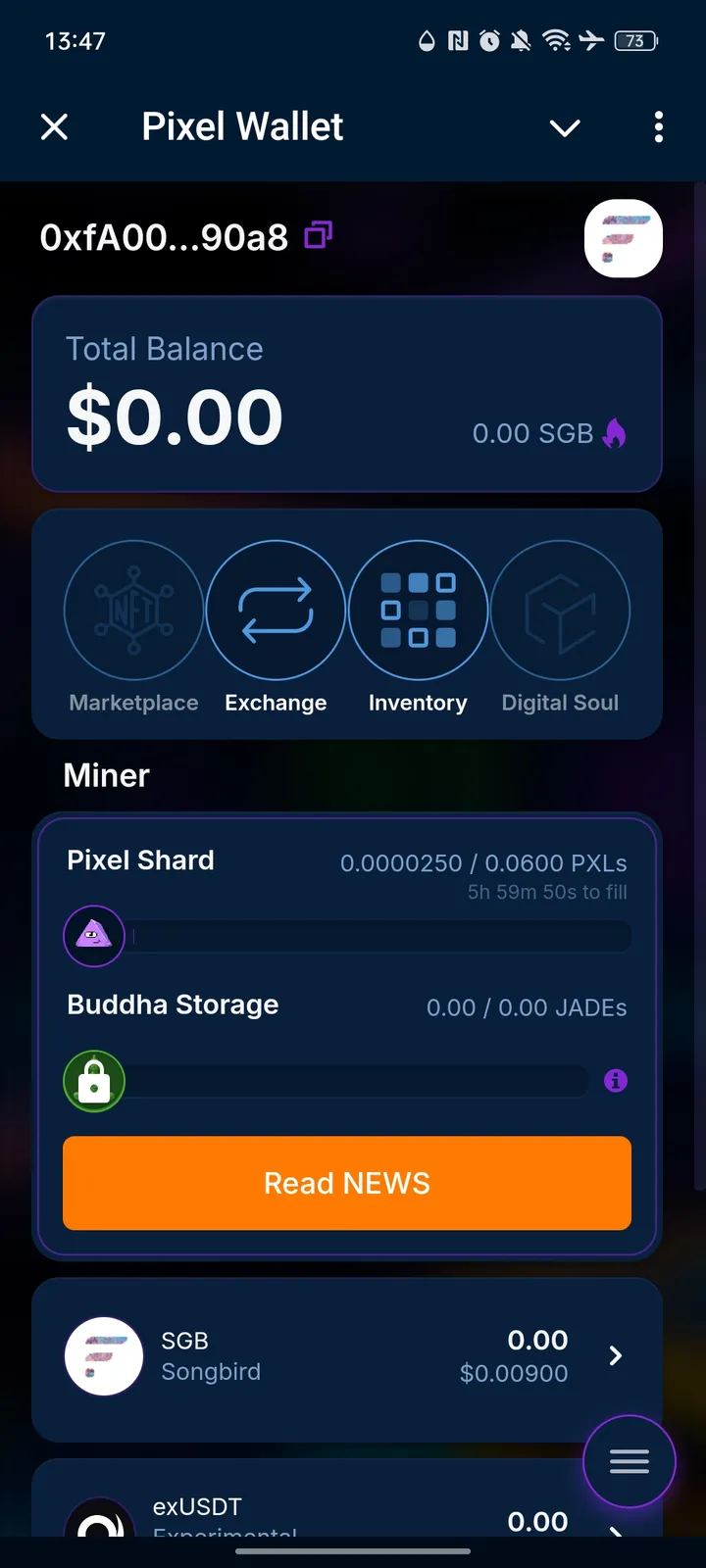Open the three-dot overflow menu

(x=658, y=127)
